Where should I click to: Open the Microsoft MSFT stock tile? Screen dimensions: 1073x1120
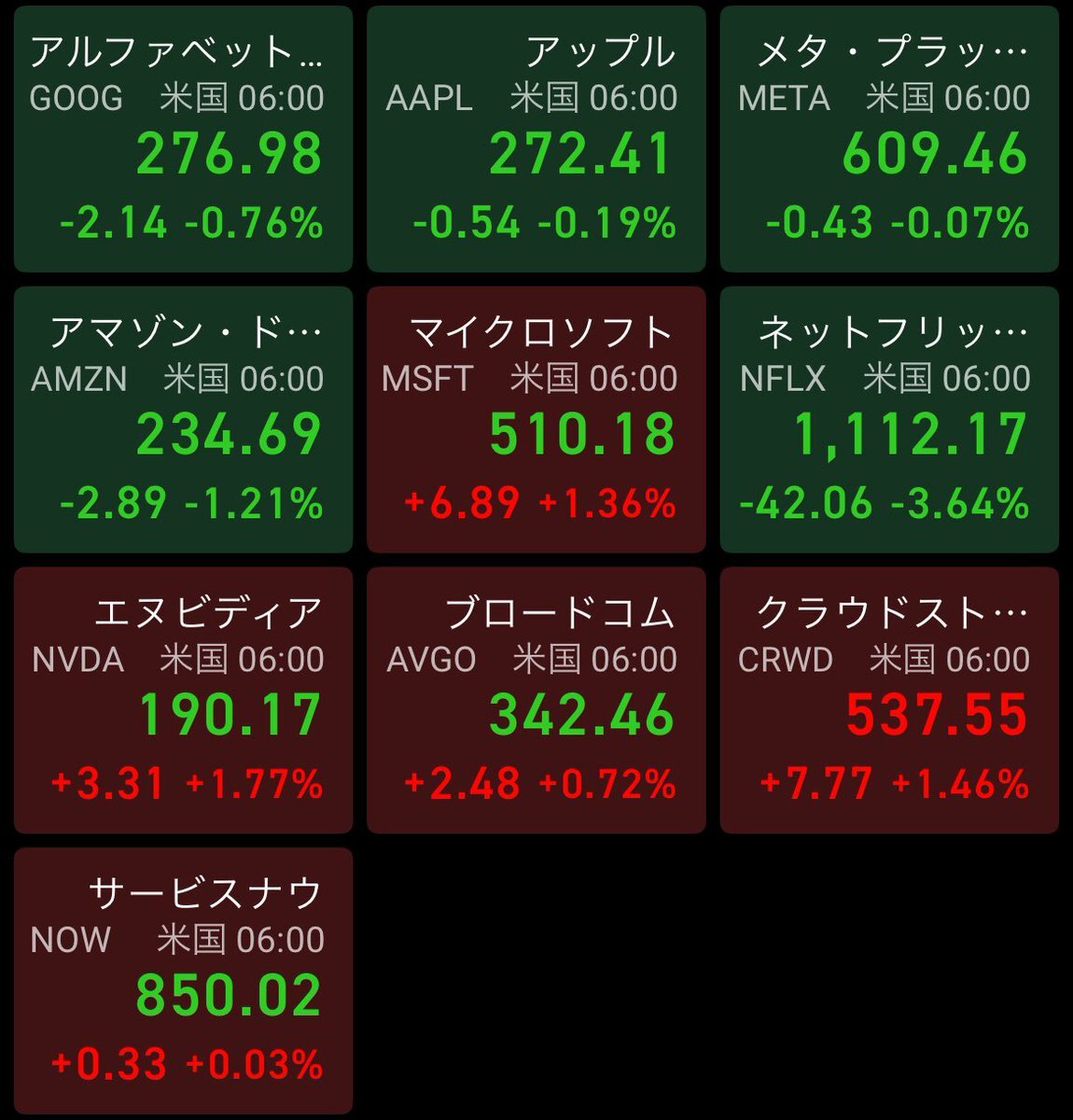click(x=536, y=420)
